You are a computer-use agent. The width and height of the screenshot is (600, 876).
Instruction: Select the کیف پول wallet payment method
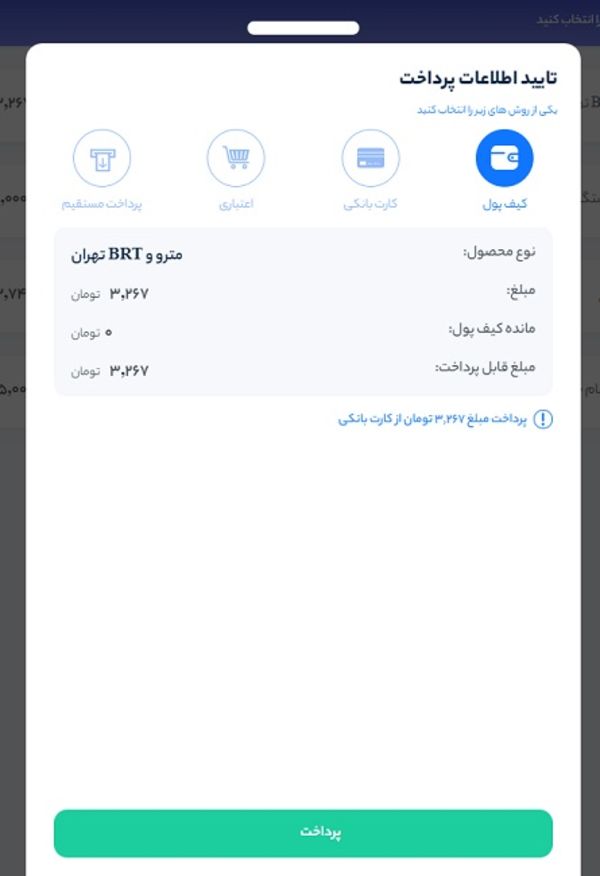point(504,160)
